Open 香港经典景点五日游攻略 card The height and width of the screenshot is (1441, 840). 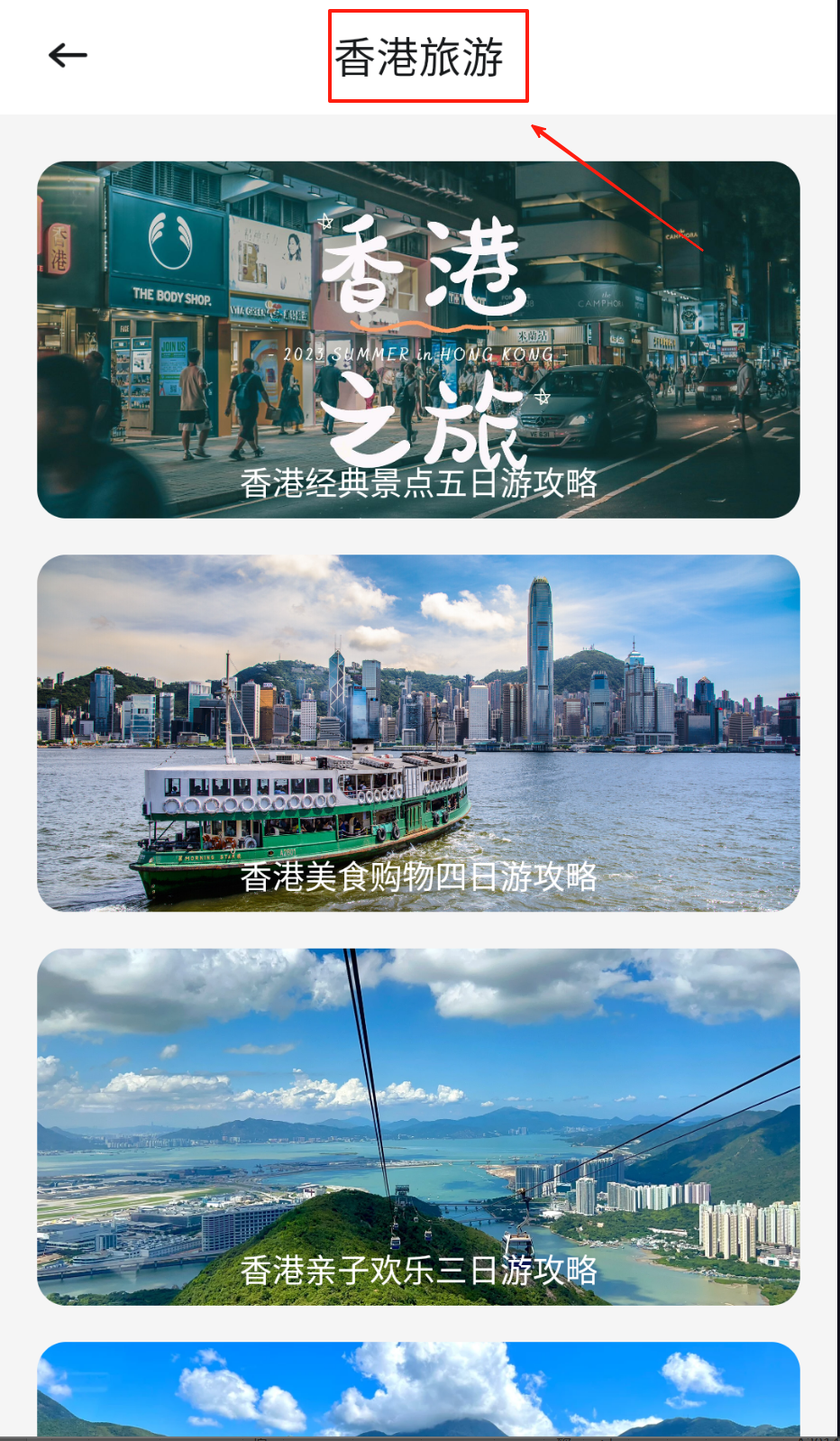point(418,340)
